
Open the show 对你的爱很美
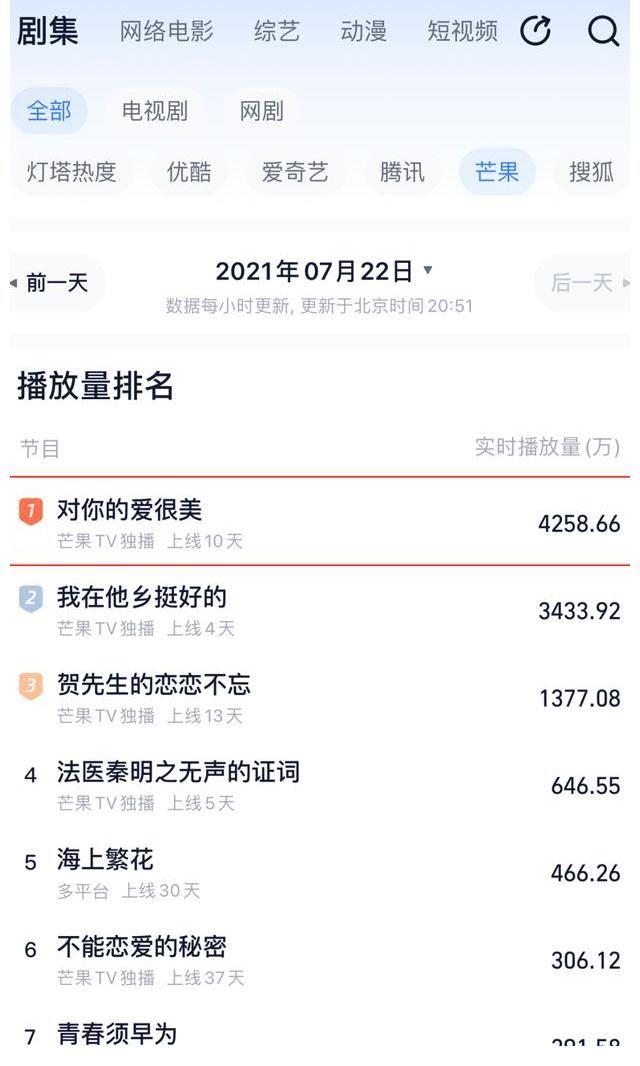130,510
